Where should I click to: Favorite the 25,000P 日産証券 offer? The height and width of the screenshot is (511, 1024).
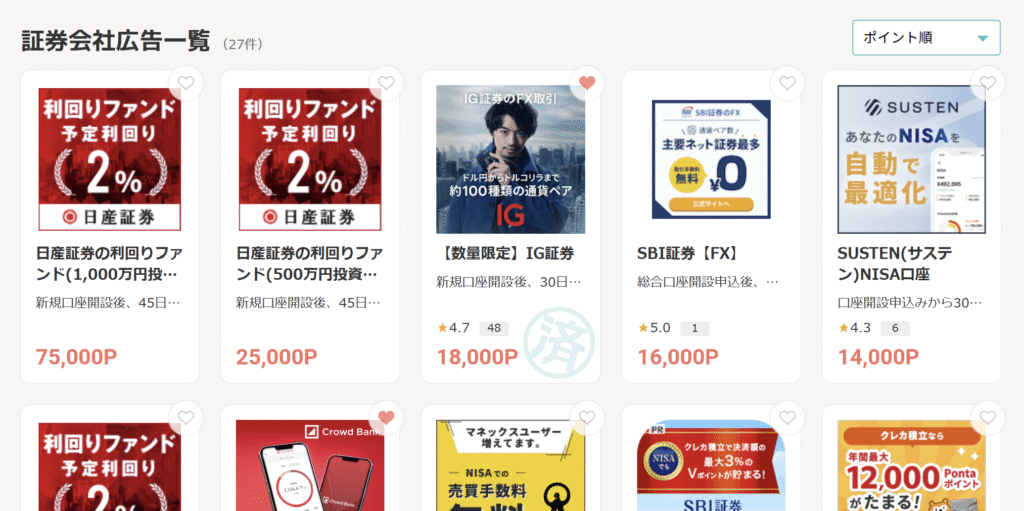[386, 83]
